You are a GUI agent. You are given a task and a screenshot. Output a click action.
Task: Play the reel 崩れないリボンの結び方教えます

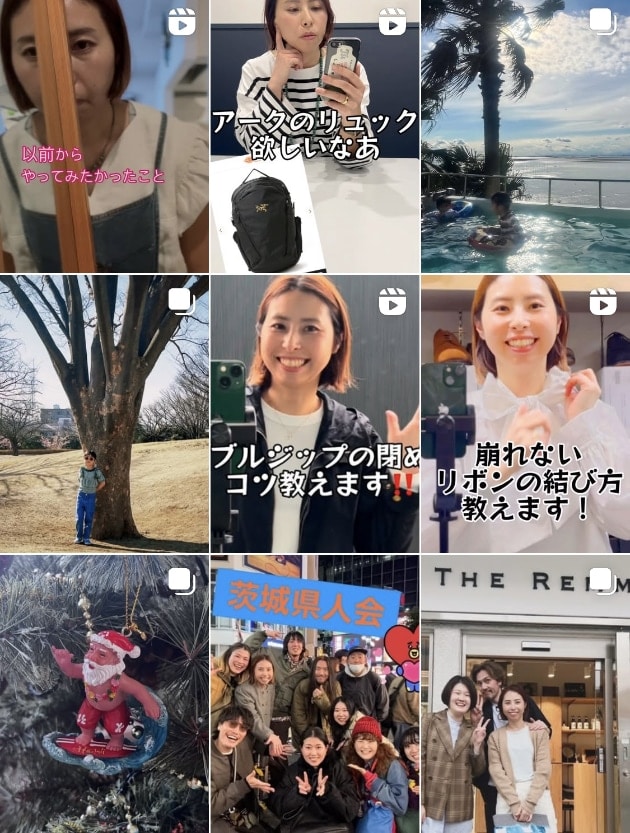point(525,414)
